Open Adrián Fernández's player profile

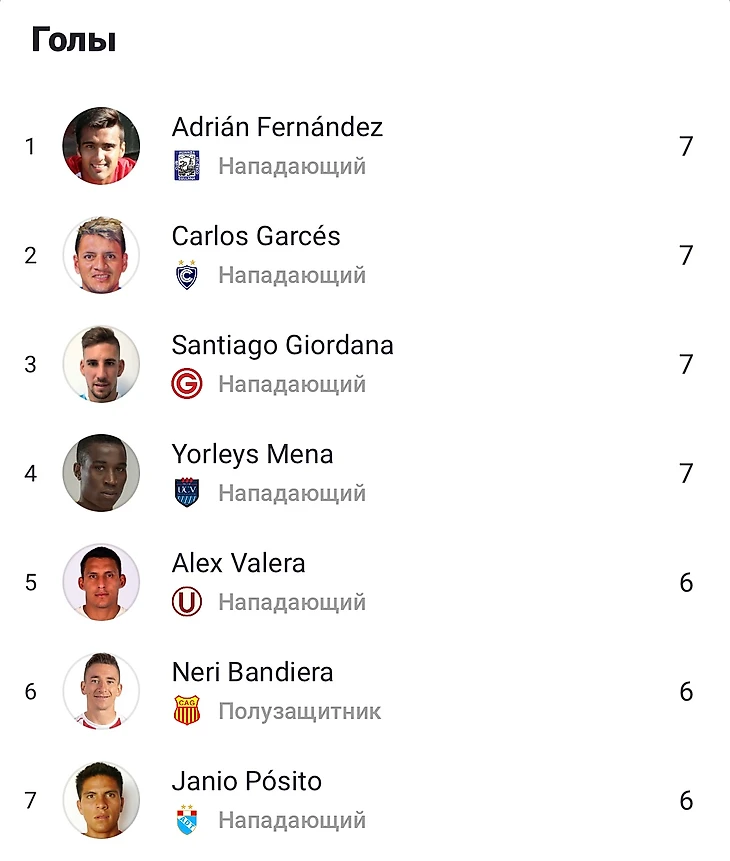click(x=277, y=128)
